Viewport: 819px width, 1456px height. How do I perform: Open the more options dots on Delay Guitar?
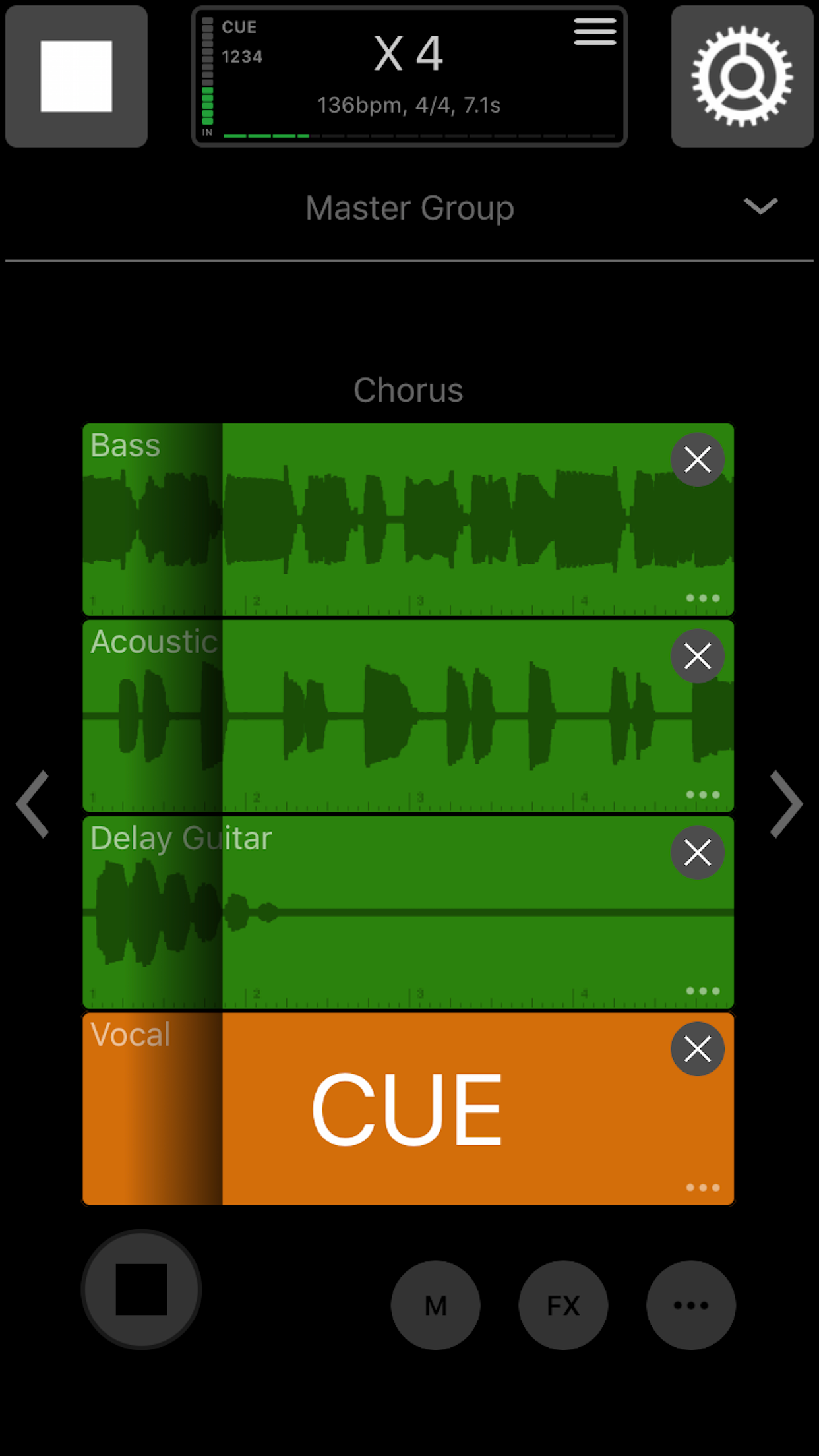(703, 991)
